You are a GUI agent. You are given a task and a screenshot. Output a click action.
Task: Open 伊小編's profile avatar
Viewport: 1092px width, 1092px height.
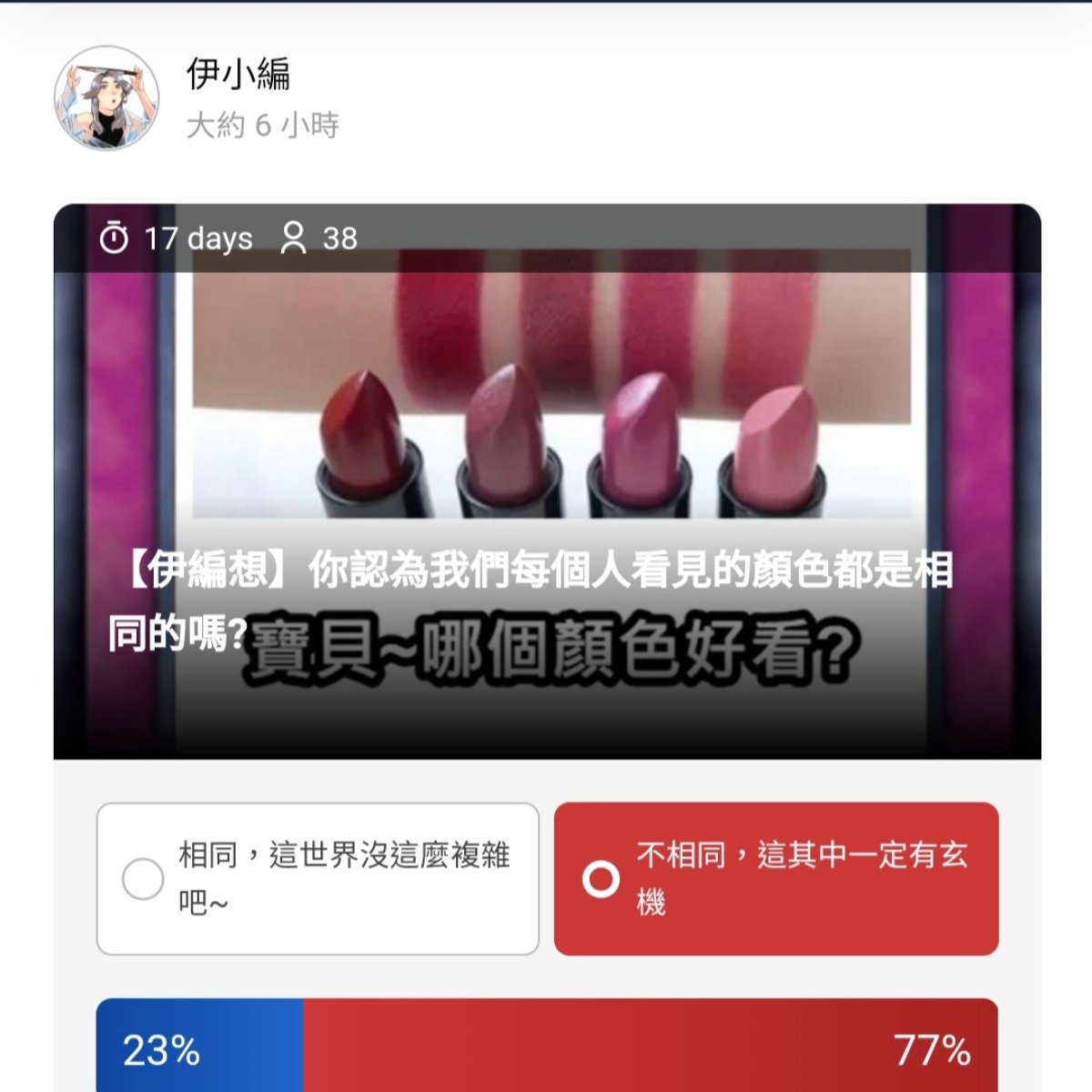point(106,98)
